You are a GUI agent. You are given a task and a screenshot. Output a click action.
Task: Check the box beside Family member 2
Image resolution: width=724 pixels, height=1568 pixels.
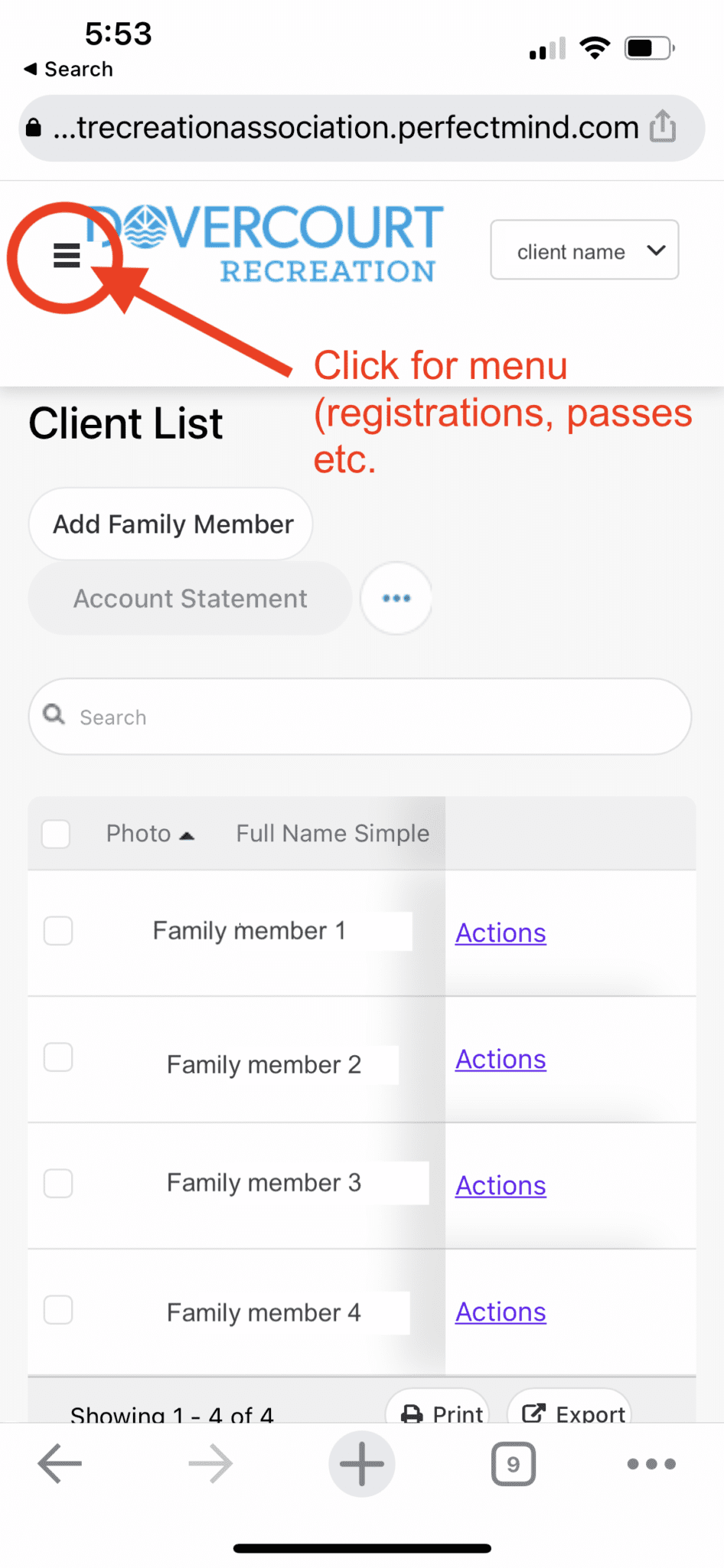point(58,1057)
